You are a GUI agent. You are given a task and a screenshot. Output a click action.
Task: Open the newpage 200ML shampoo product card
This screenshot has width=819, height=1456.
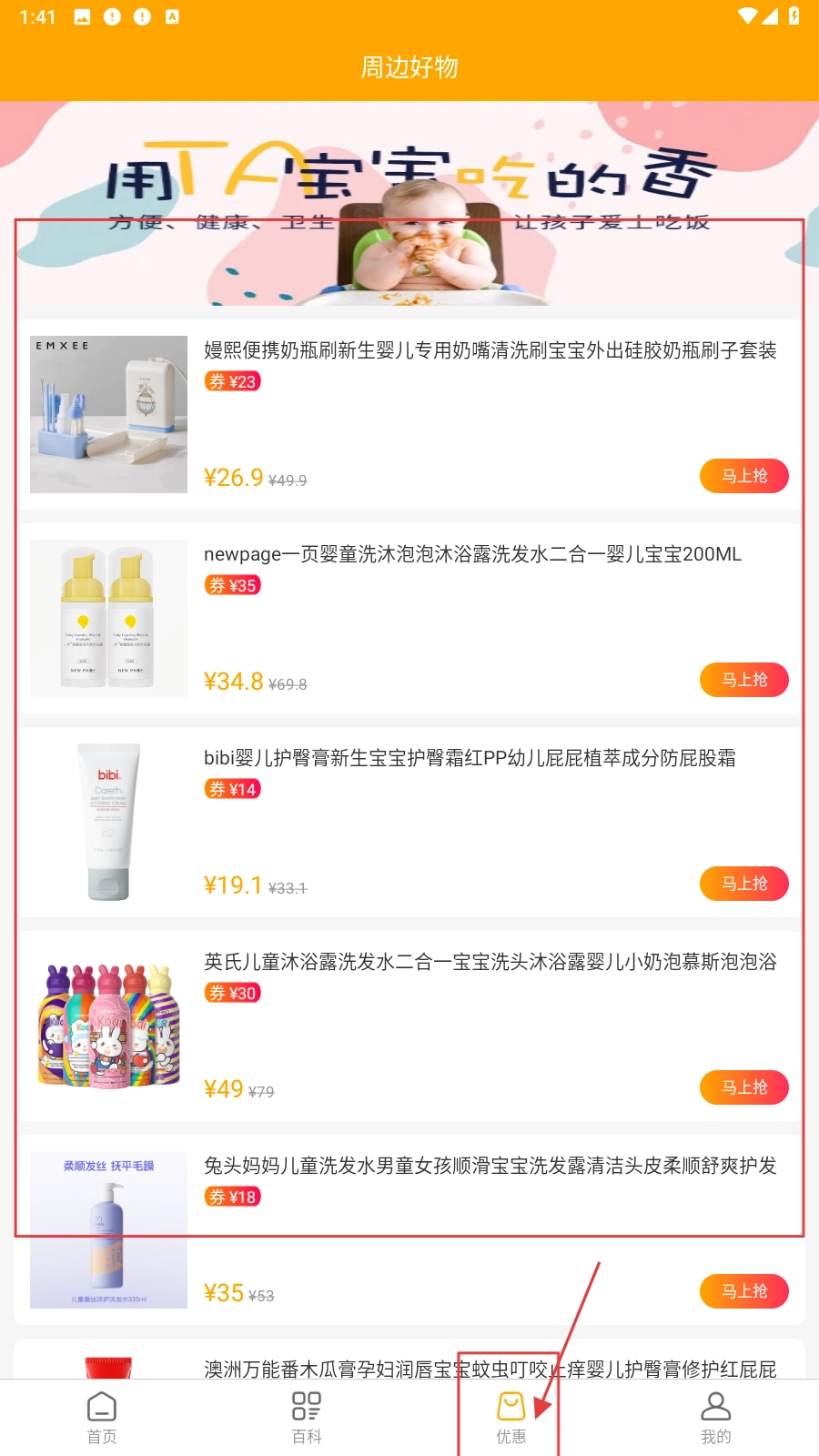471,555
